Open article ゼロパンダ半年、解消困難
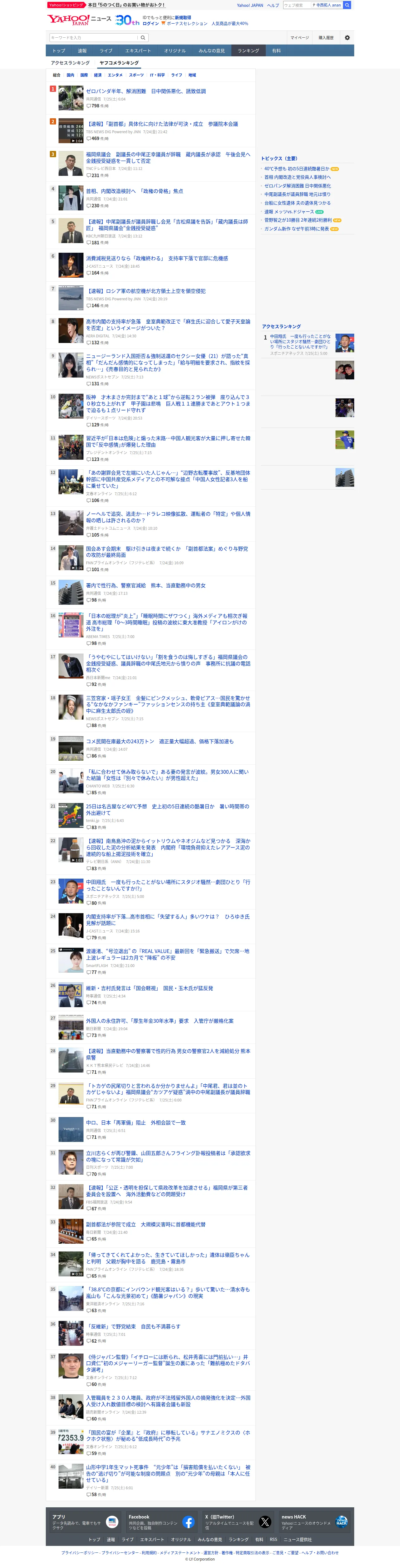This screenshot has width=400, height=1568. (145, 91)
